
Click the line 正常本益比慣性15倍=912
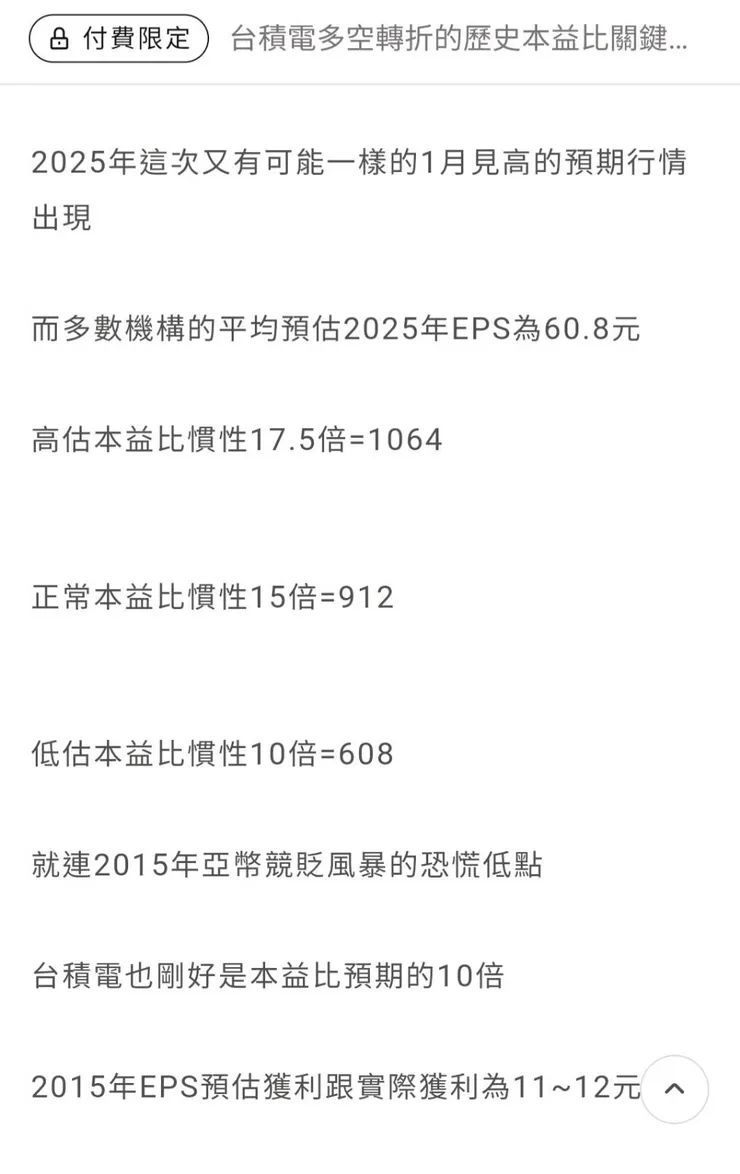[x=212, y=598]
